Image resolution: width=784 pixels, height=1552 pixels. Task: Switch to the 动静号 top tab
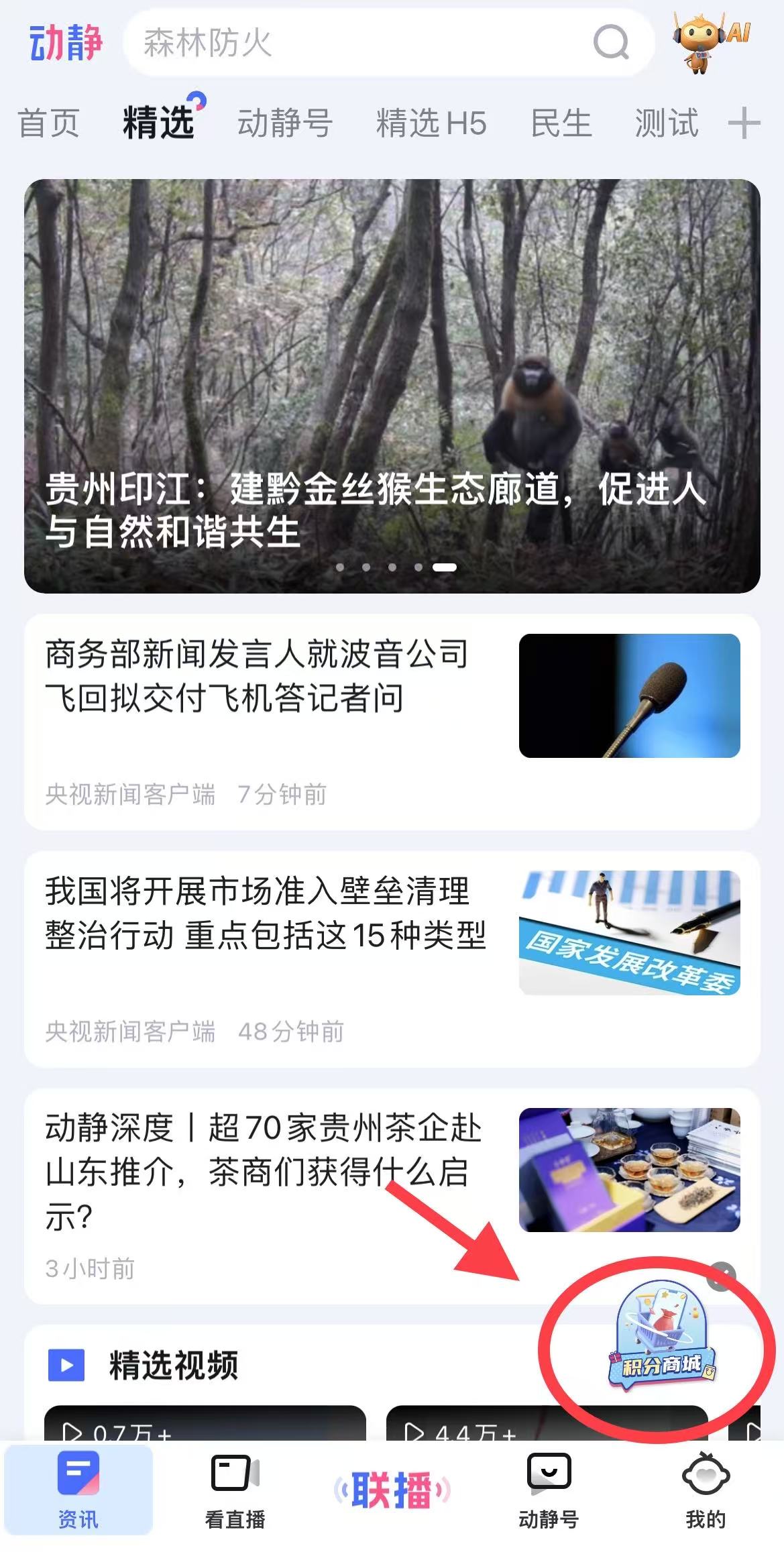point(285,123)
